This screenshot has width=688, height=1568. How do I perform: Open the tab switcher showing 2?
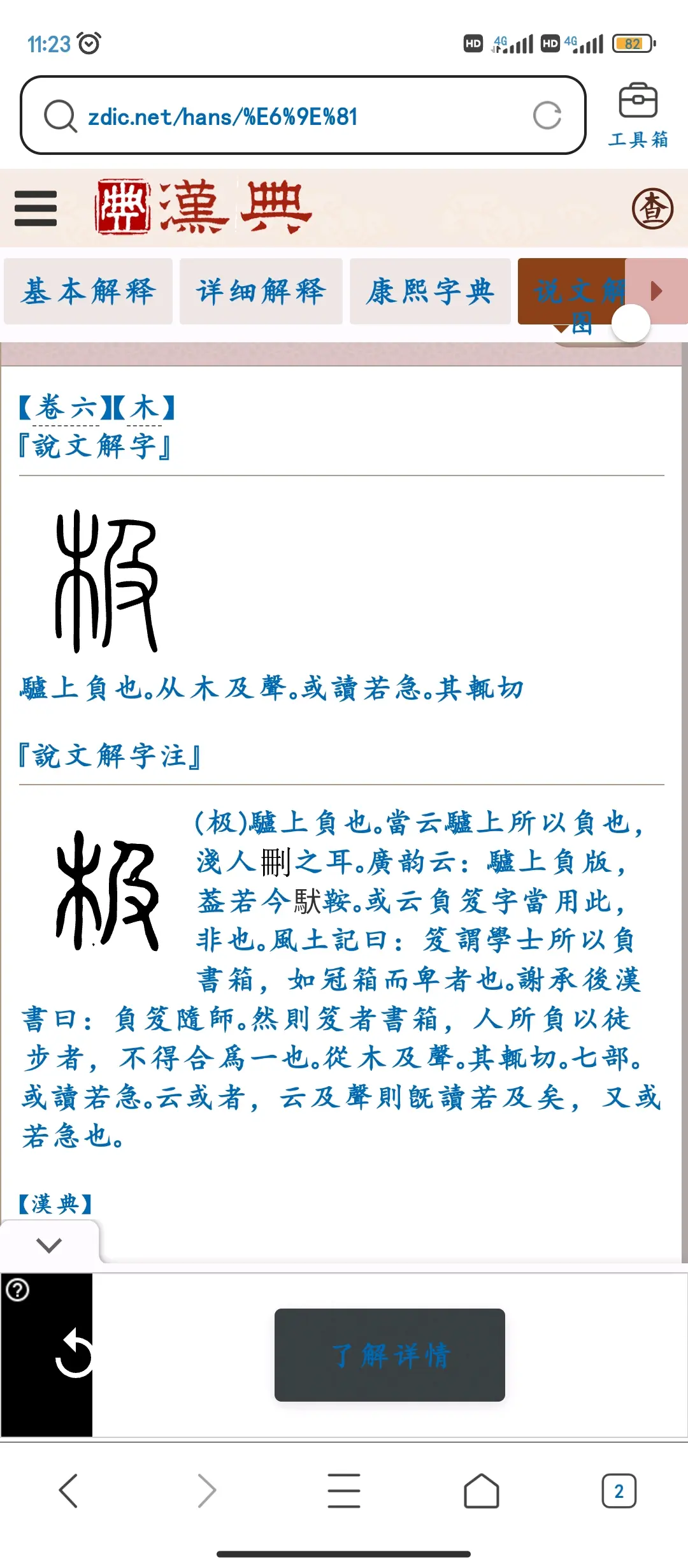point(619,1490)
